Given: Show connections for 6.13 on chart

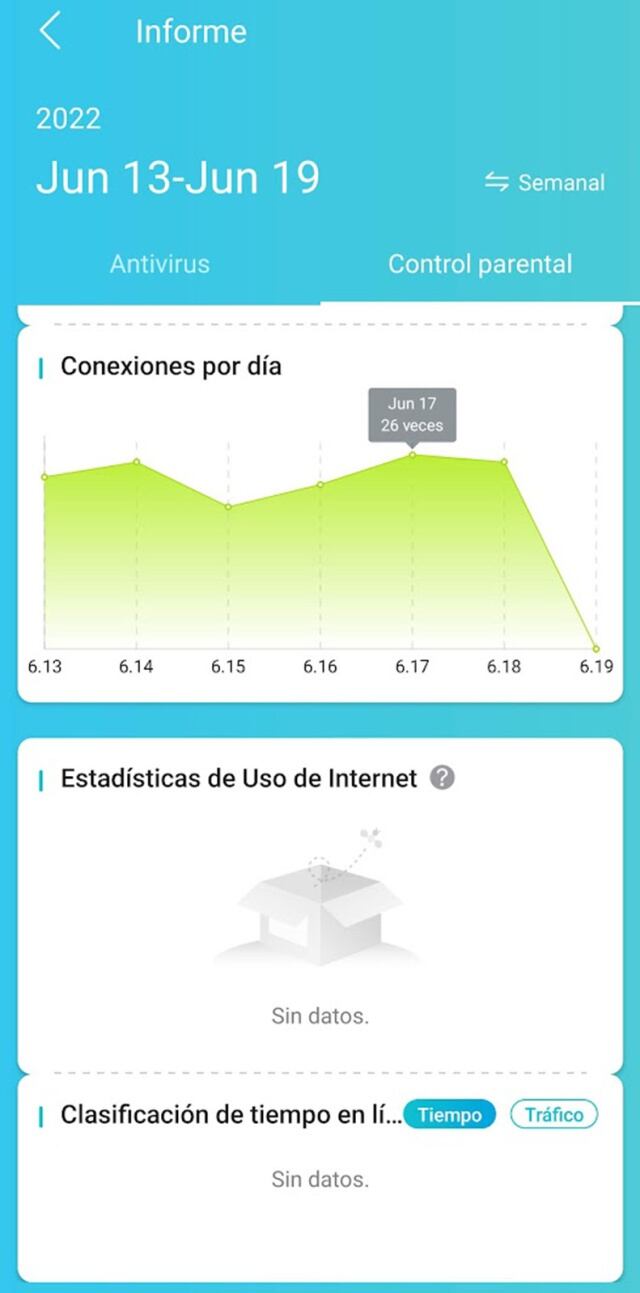Looking at the screenshot, I should pos(45,477).
